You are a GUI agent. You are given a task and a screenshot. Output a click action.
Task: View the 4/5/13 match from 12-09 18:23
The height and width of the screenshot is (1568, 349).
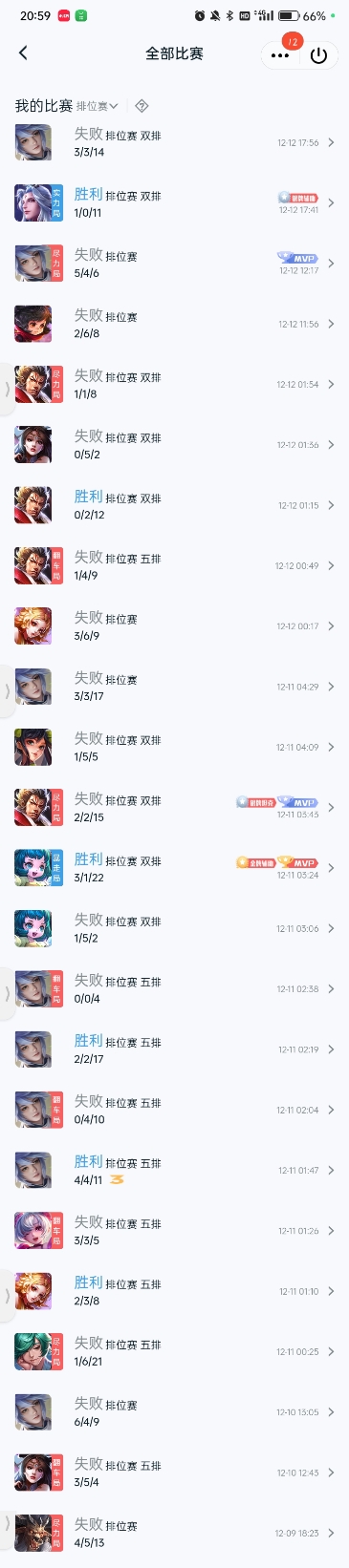174,1534
